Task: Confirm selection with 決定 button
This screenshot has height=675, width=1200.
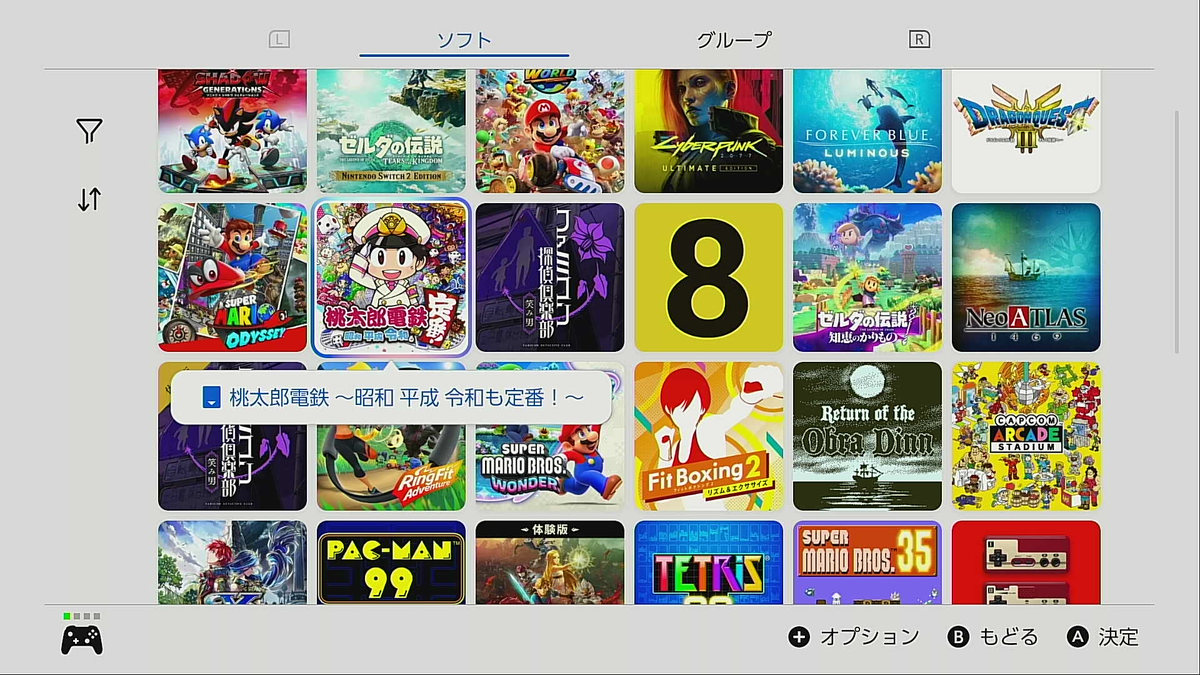Action: (x=1104, y=637)
